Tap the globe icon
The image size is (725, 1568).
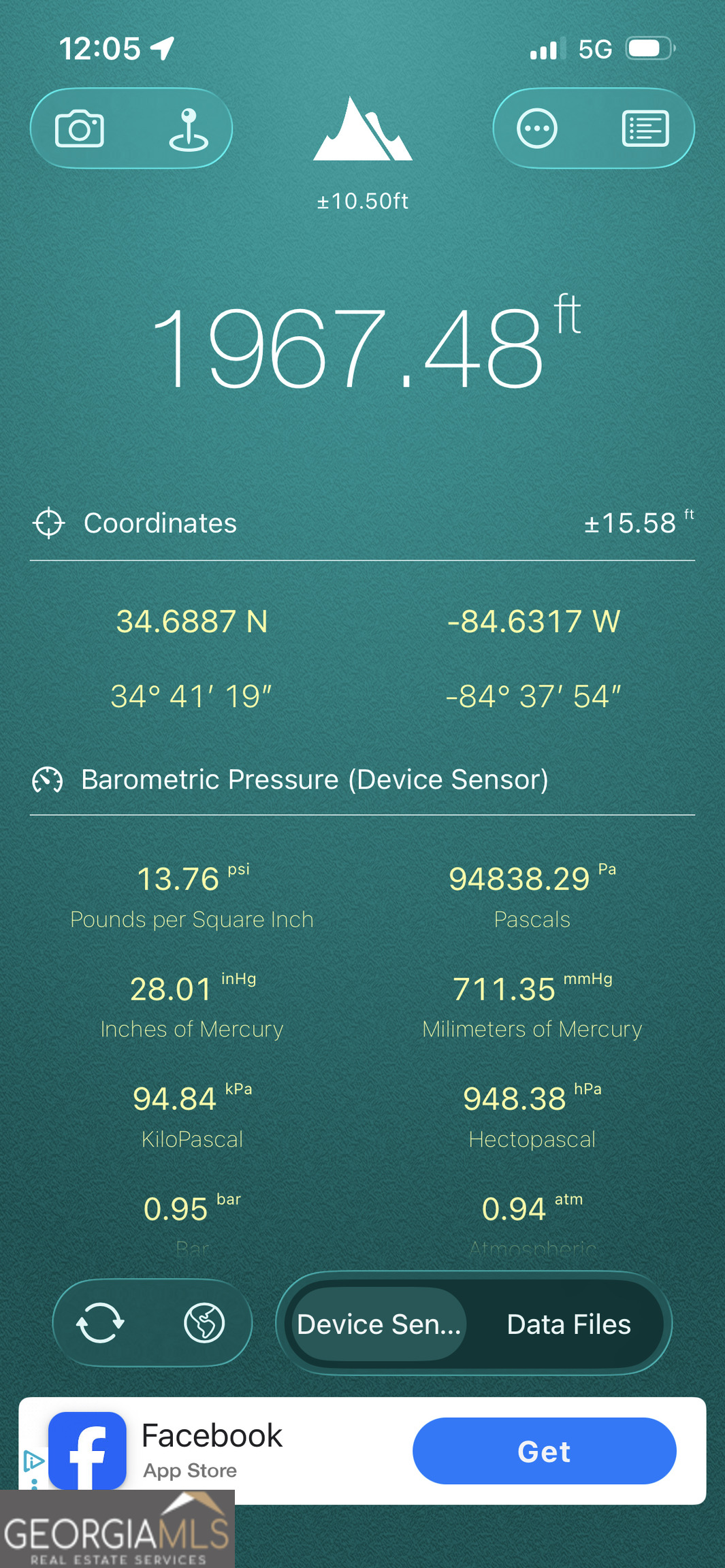(x=204, y=1322)
